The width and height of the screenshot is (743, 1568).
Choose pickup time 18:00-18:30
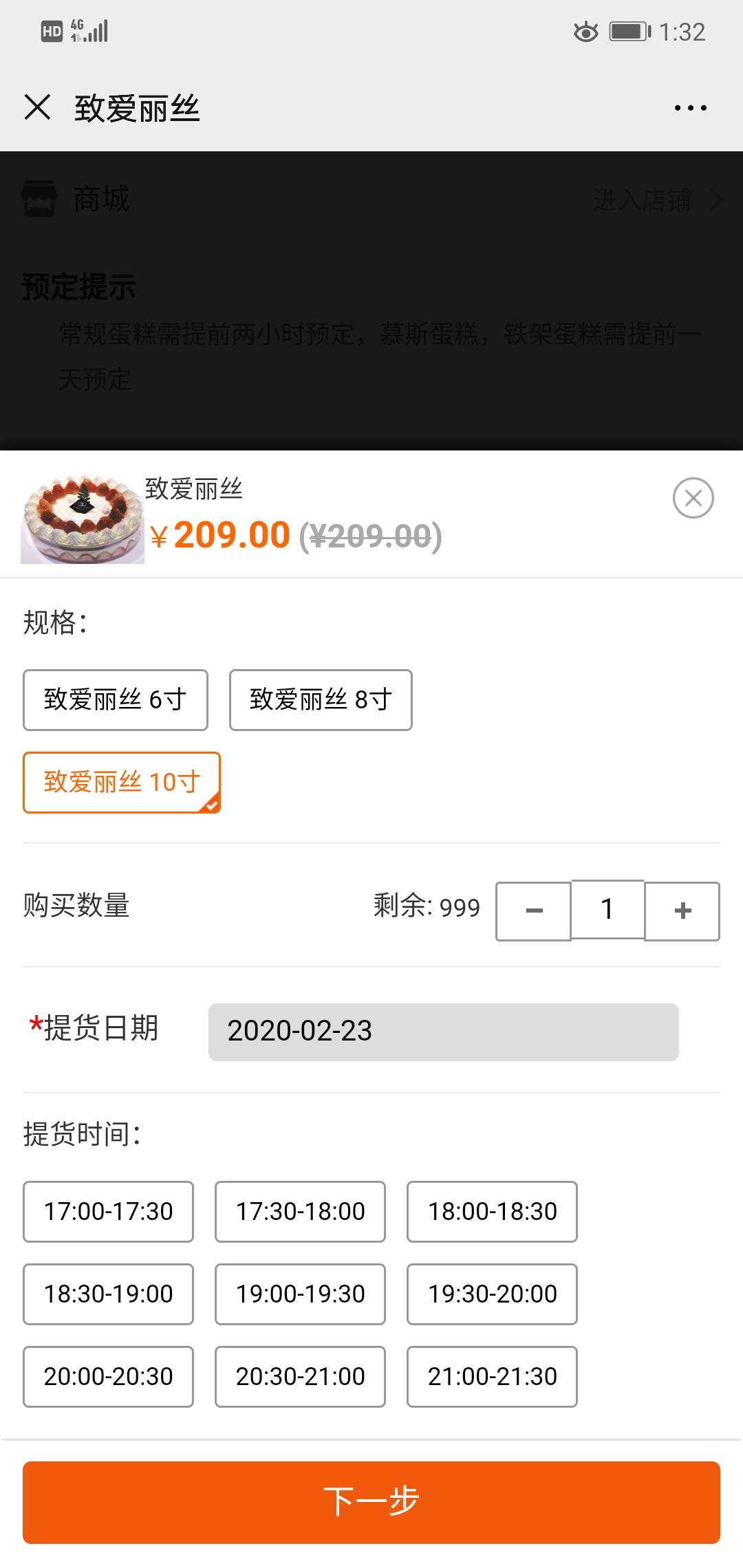[x=492, y=1212]
